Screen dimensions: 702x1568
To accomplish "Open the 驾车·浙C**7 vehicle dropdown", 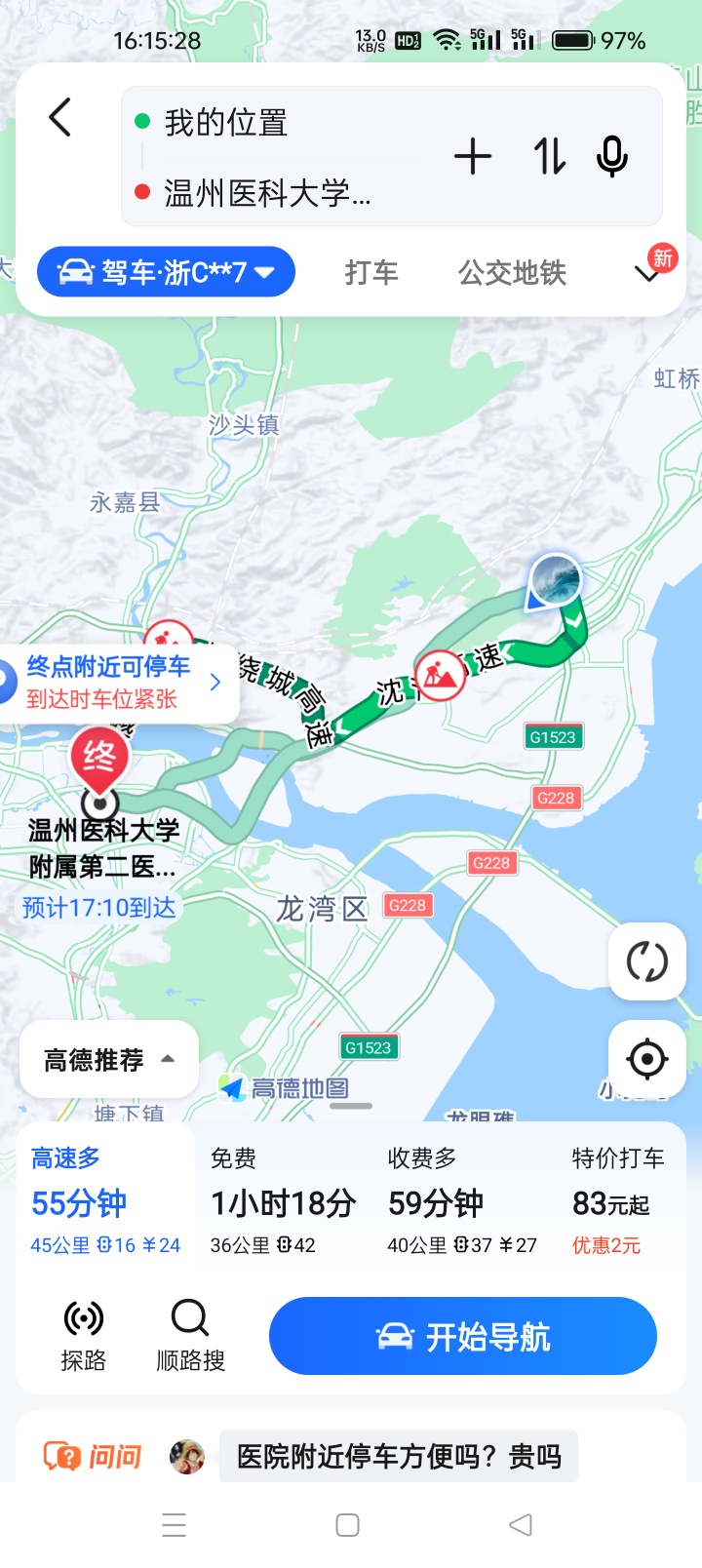I will [166, 272].
